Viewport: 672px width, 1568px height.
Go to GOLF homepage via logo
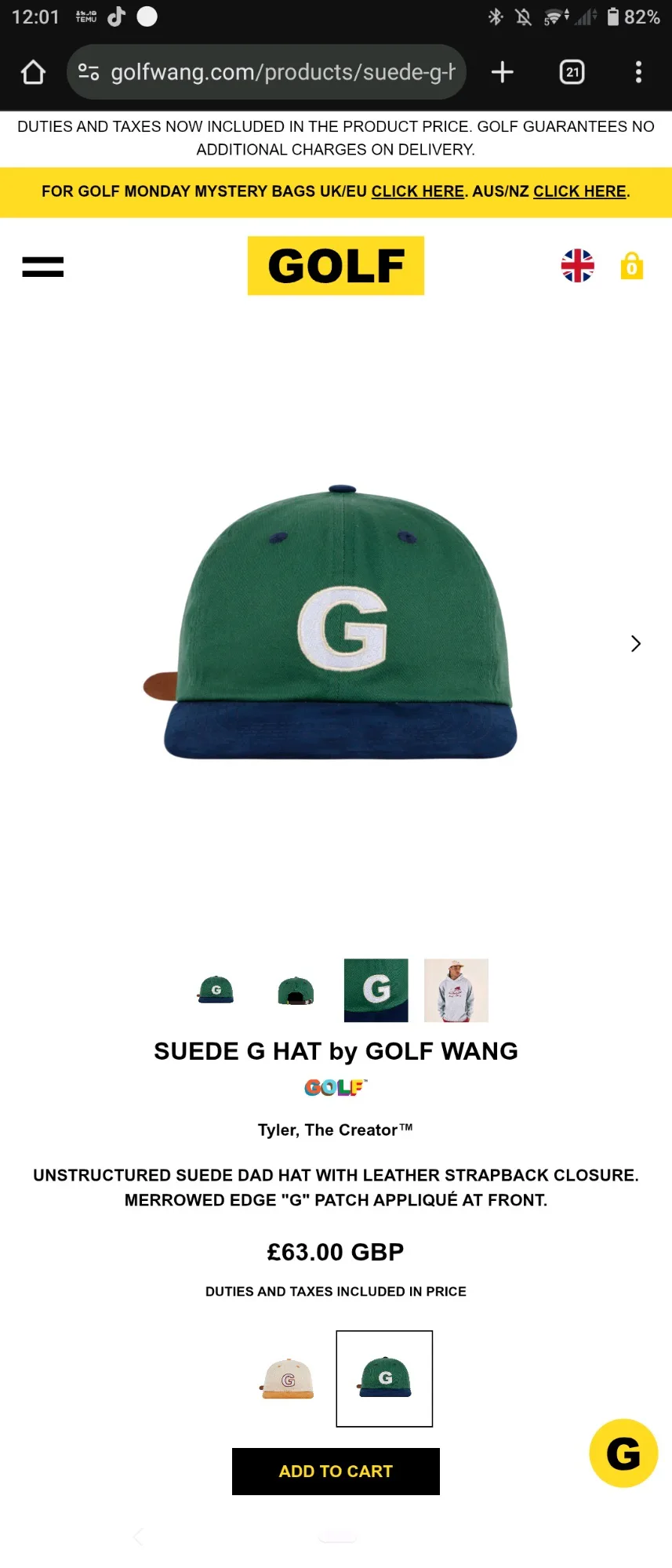click(336, 266)
